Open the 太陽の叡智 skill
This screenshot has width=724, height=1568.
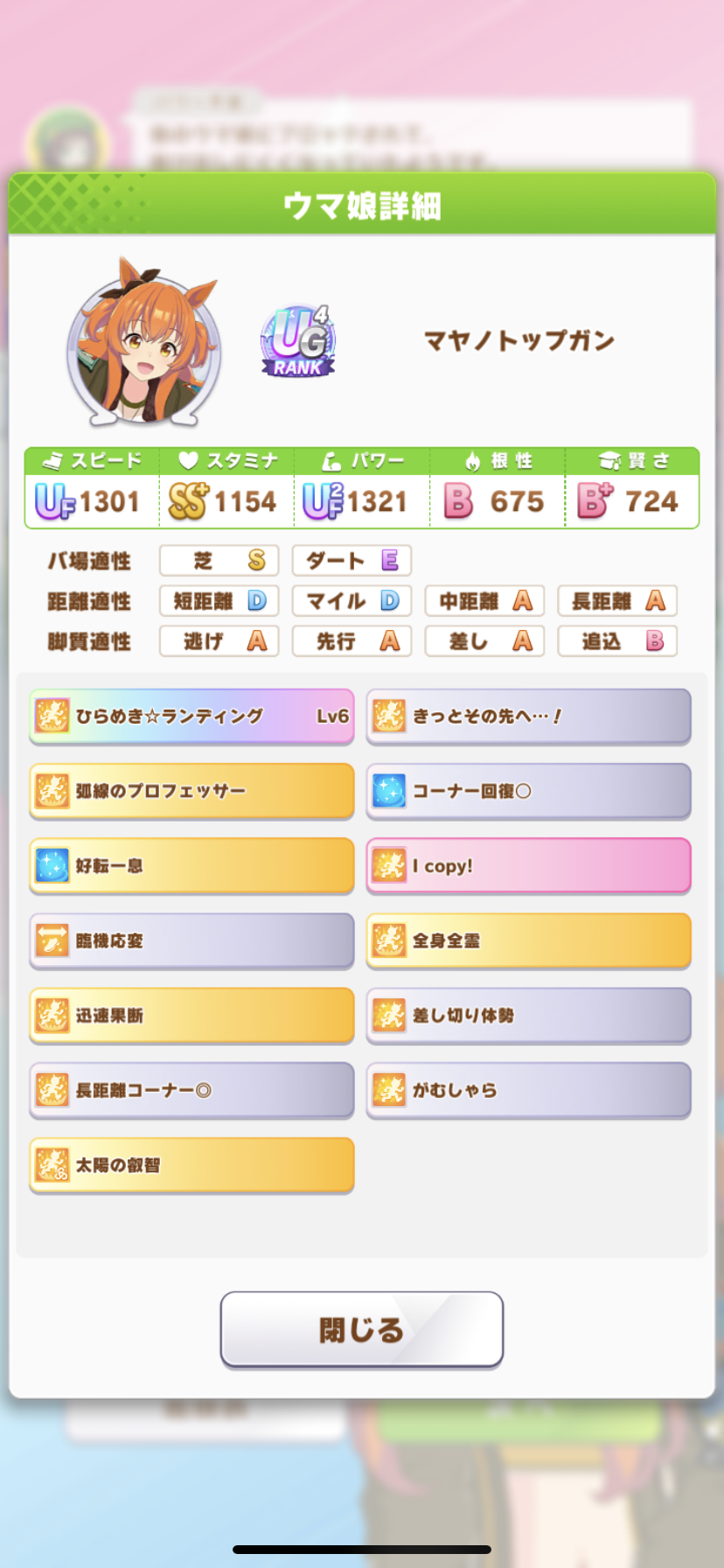coord(191,1165)
